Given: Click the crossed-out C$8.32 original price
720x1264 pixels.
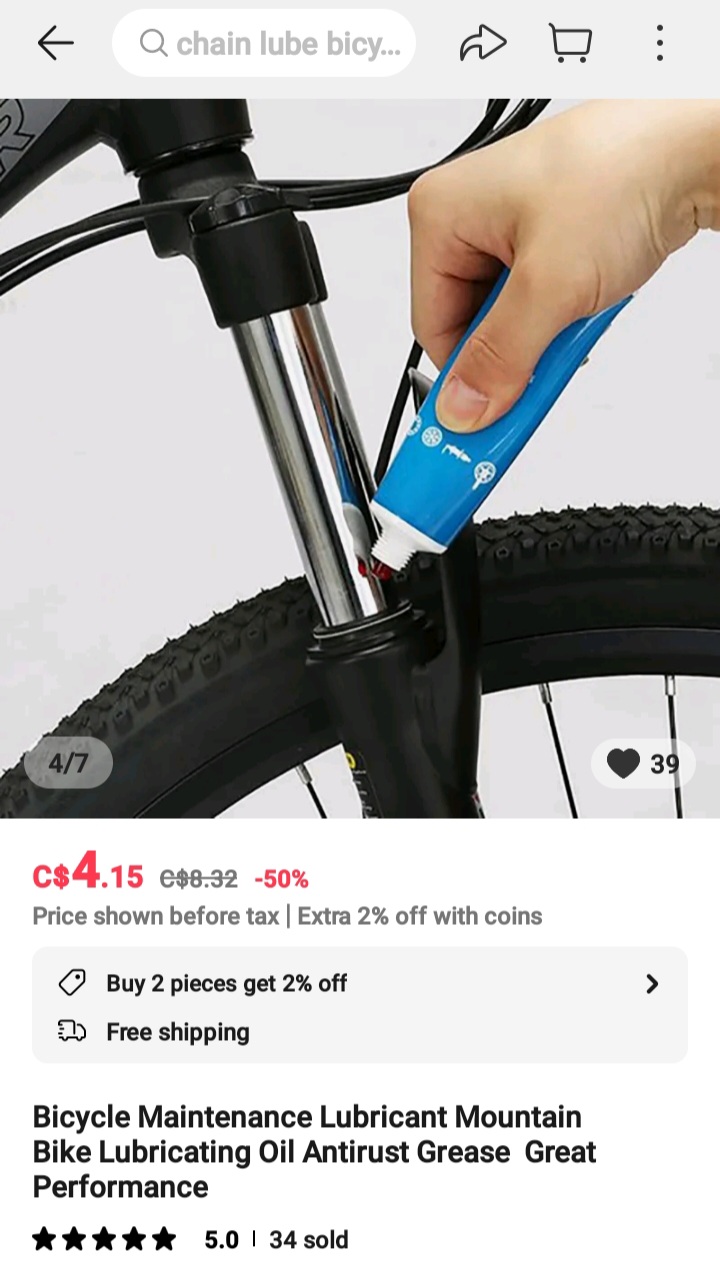Looking at the screenshot, I should (x=196, y=878).
